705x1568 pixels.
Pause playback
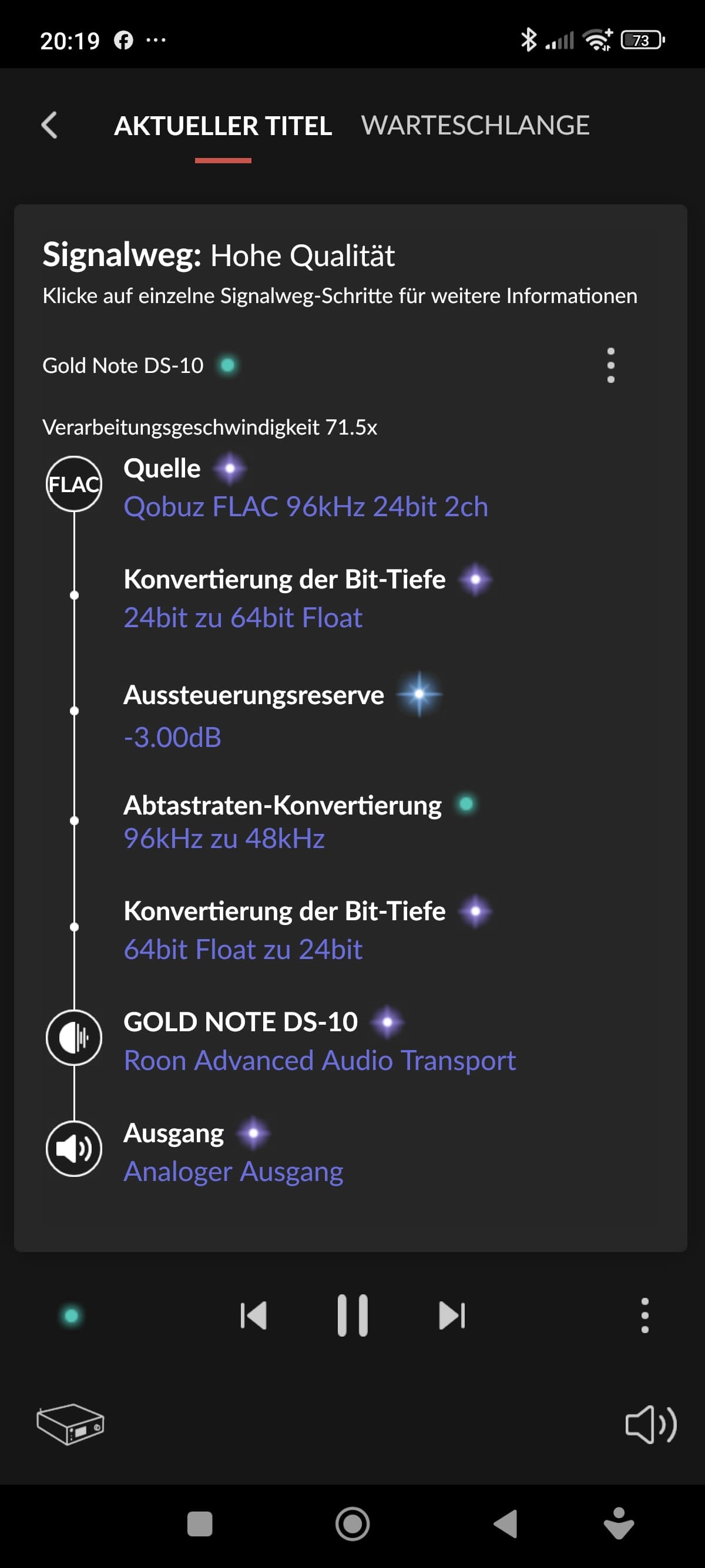click(352, 1315)
